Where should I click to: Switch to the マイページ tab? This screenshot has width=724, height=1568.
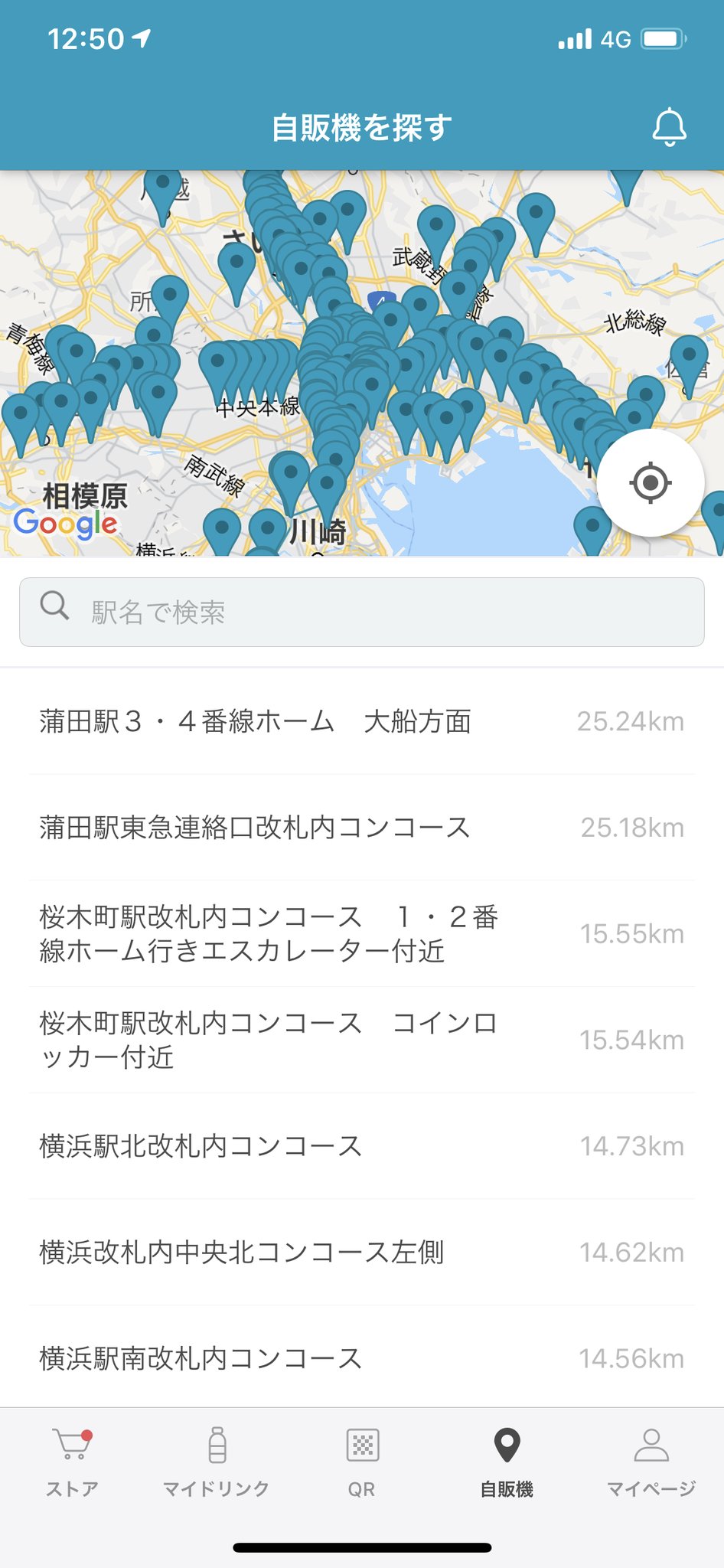click(x=651, y=1462)
